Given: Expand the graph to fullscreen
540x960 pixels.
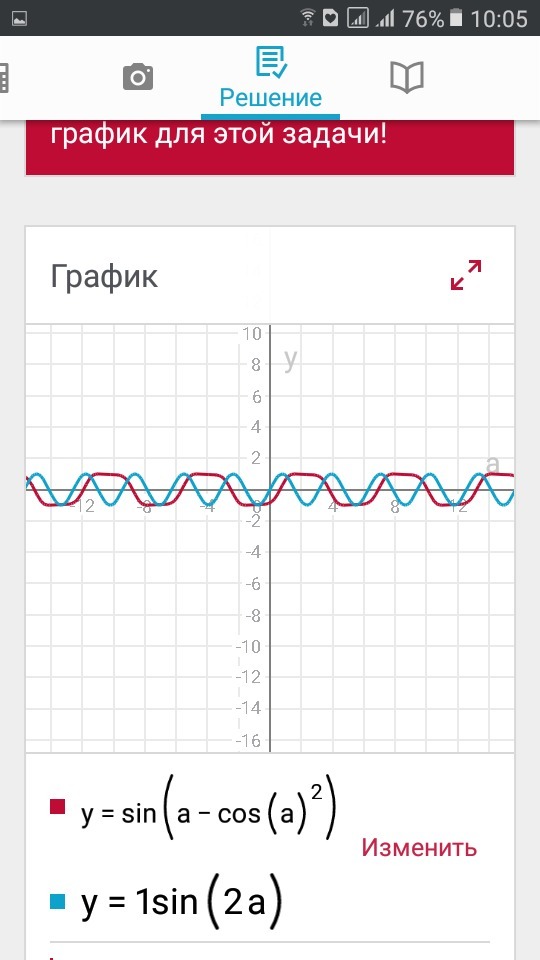Looking at the screenshot, I should [466, 275].
